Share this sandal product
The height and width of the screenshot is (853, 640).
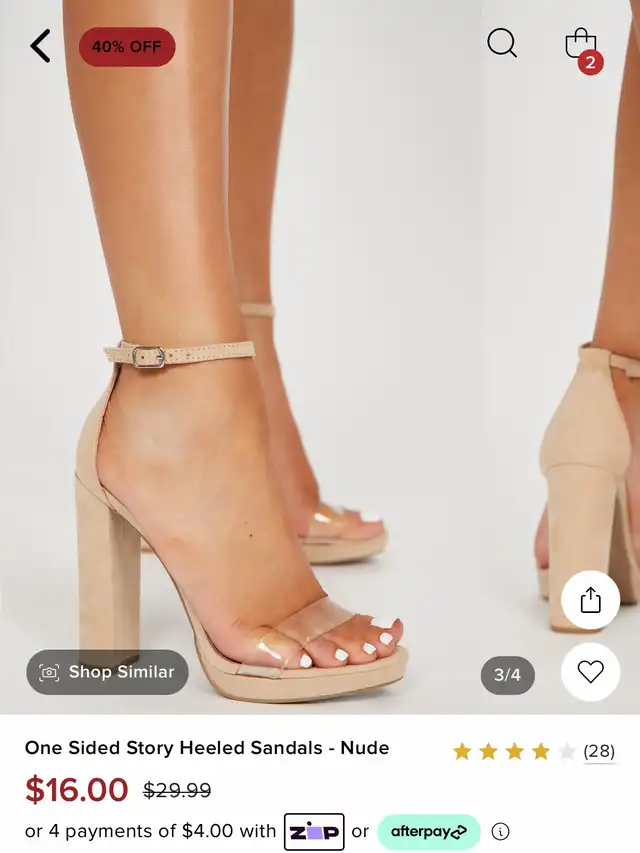pyautogui.click(x=590, y=600)
